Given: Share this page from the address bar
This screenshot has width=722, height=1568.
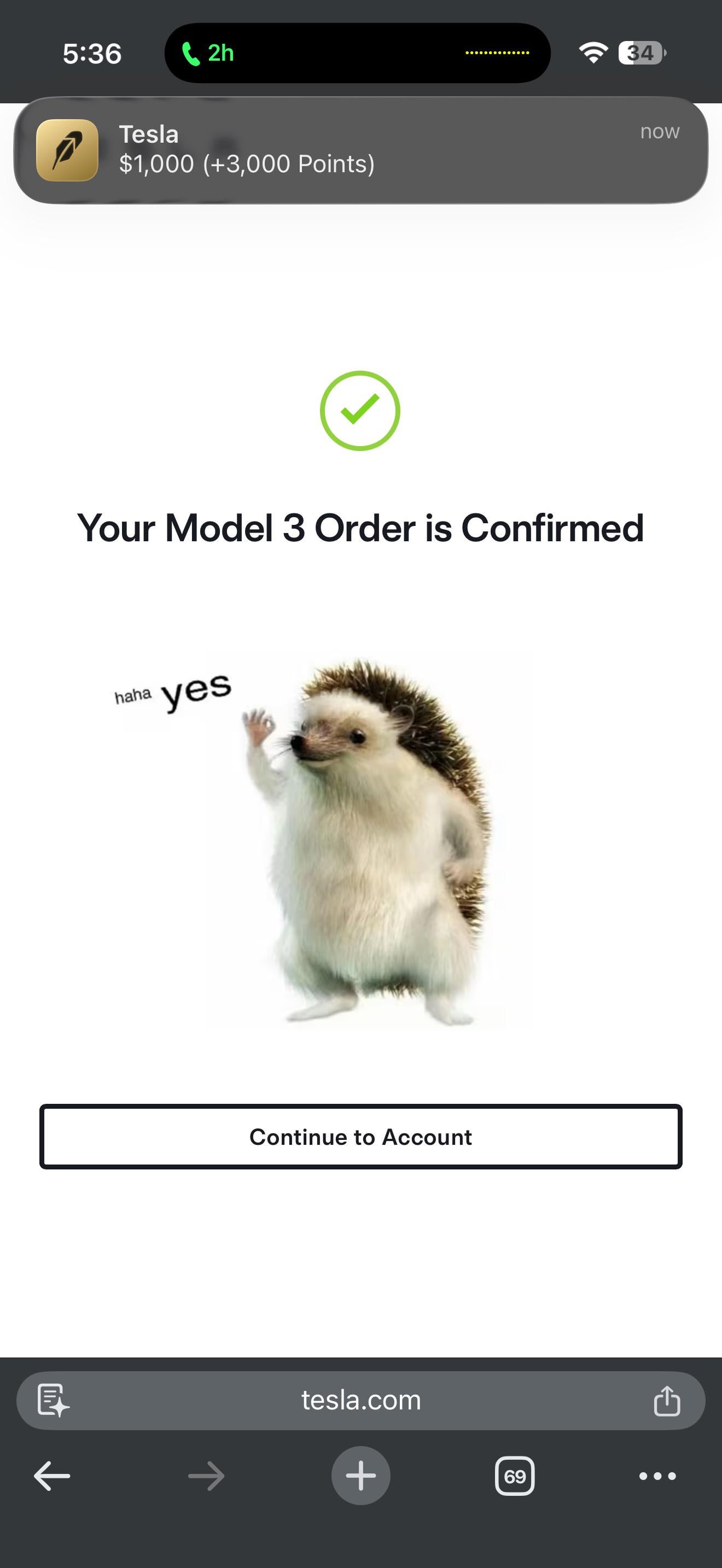Looking at the screenshot, I should pyautogui.click(x=667, y=1401).
